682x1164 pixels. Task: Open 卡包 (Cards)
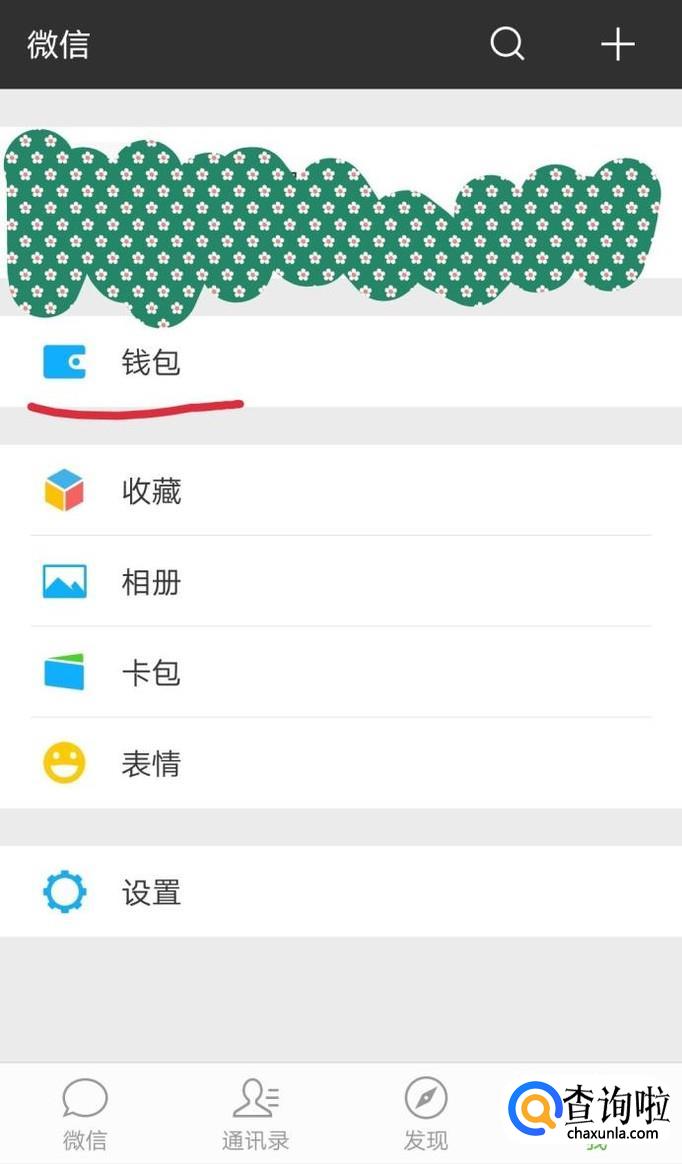tap(150, 673)
